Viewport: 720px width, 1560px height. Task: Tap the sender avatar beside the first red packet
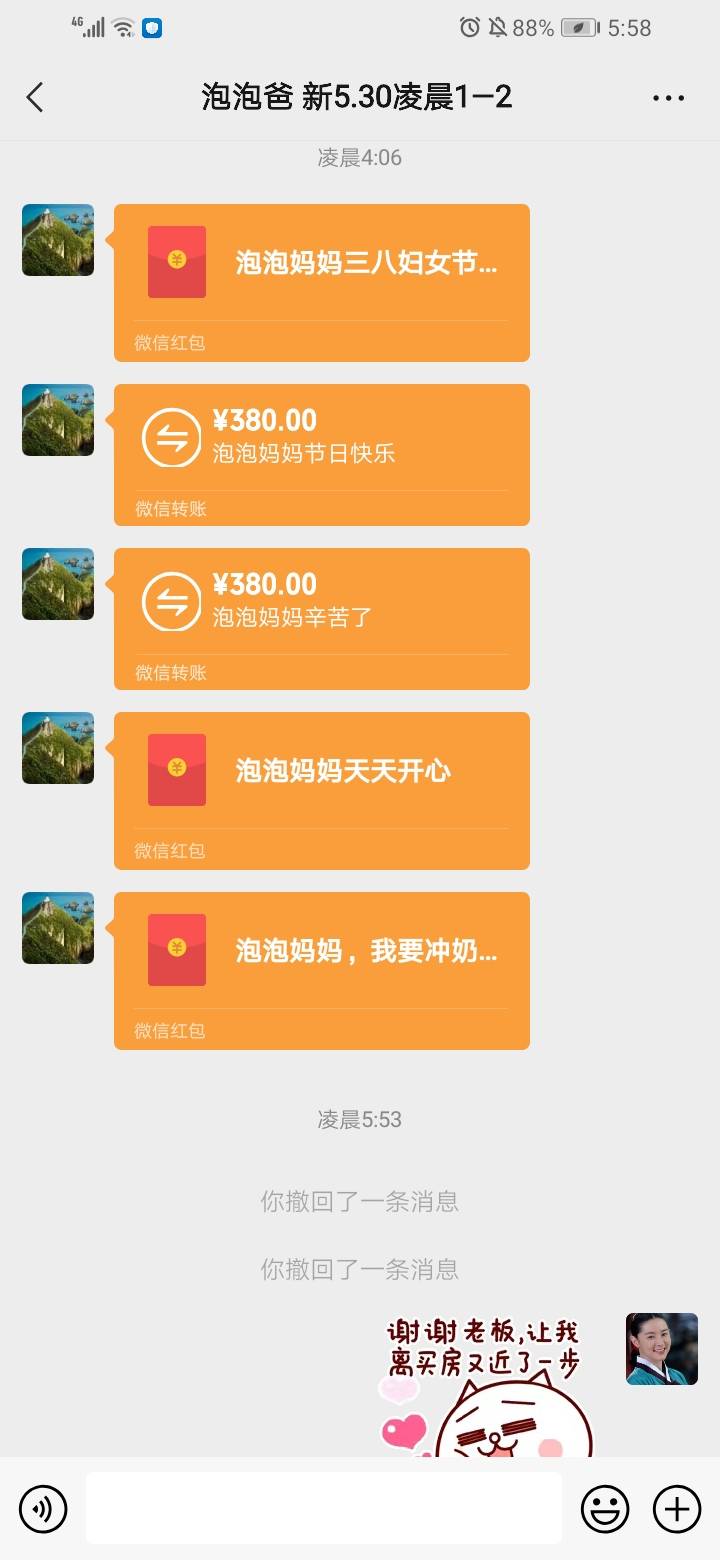57,239
